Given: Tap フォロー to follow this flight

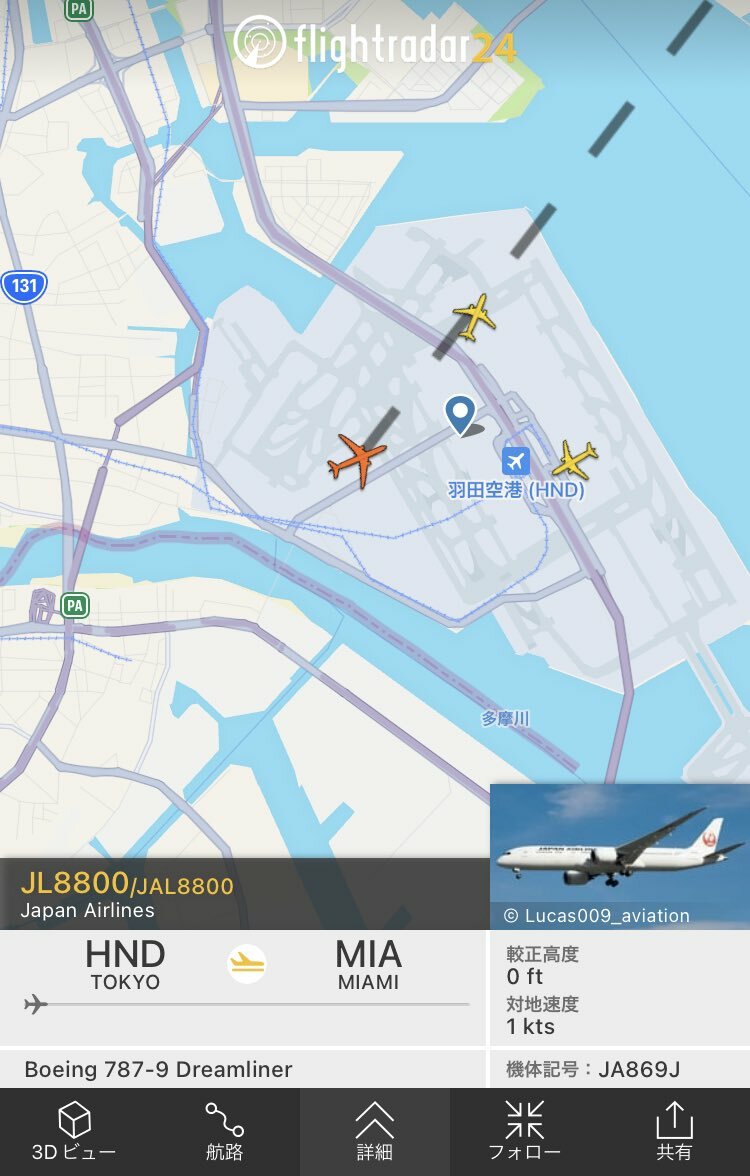Looking at the screenshot, I should [524, 1131].
